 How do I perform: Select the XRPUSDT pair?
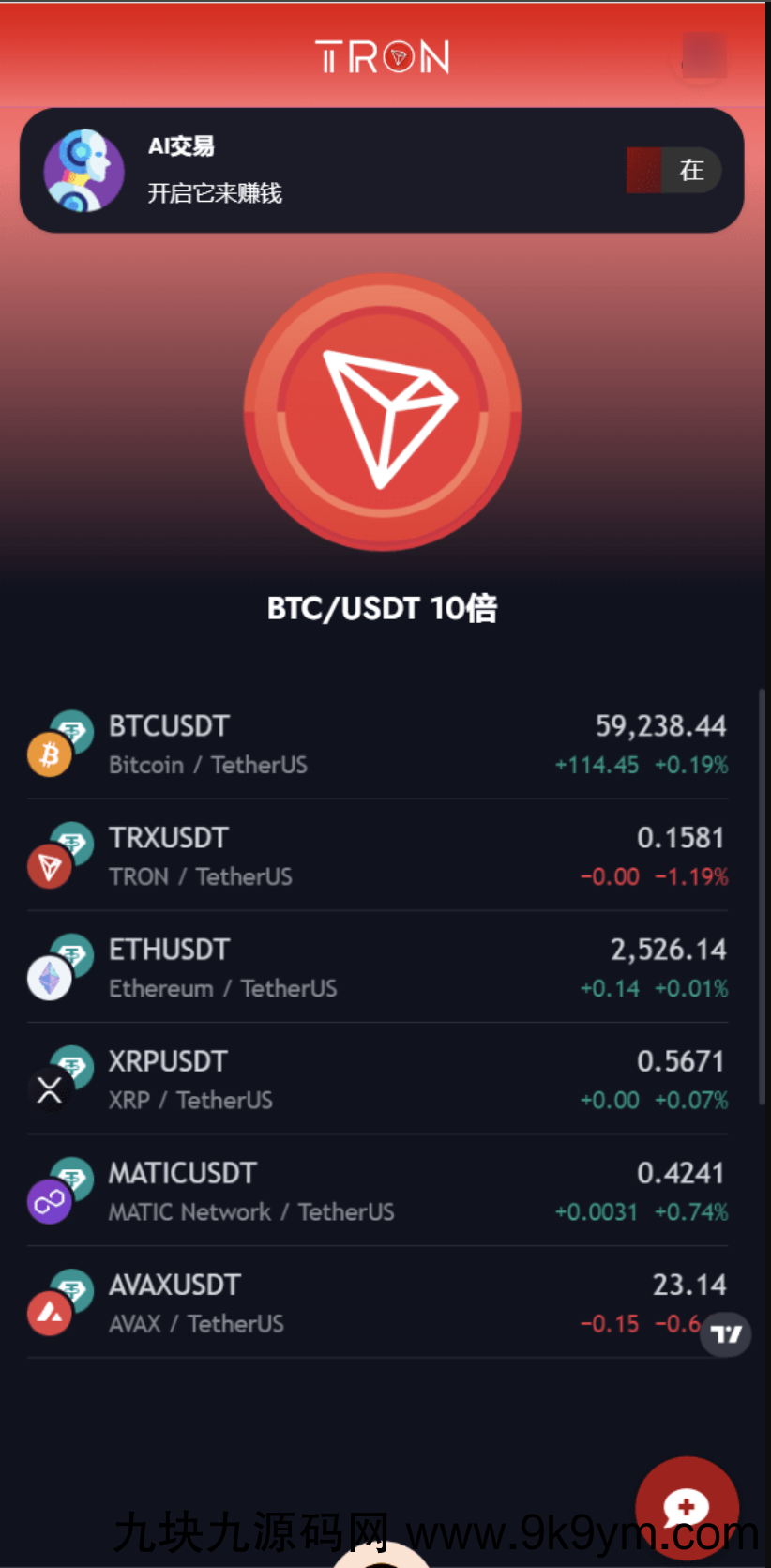(377, 1079)
